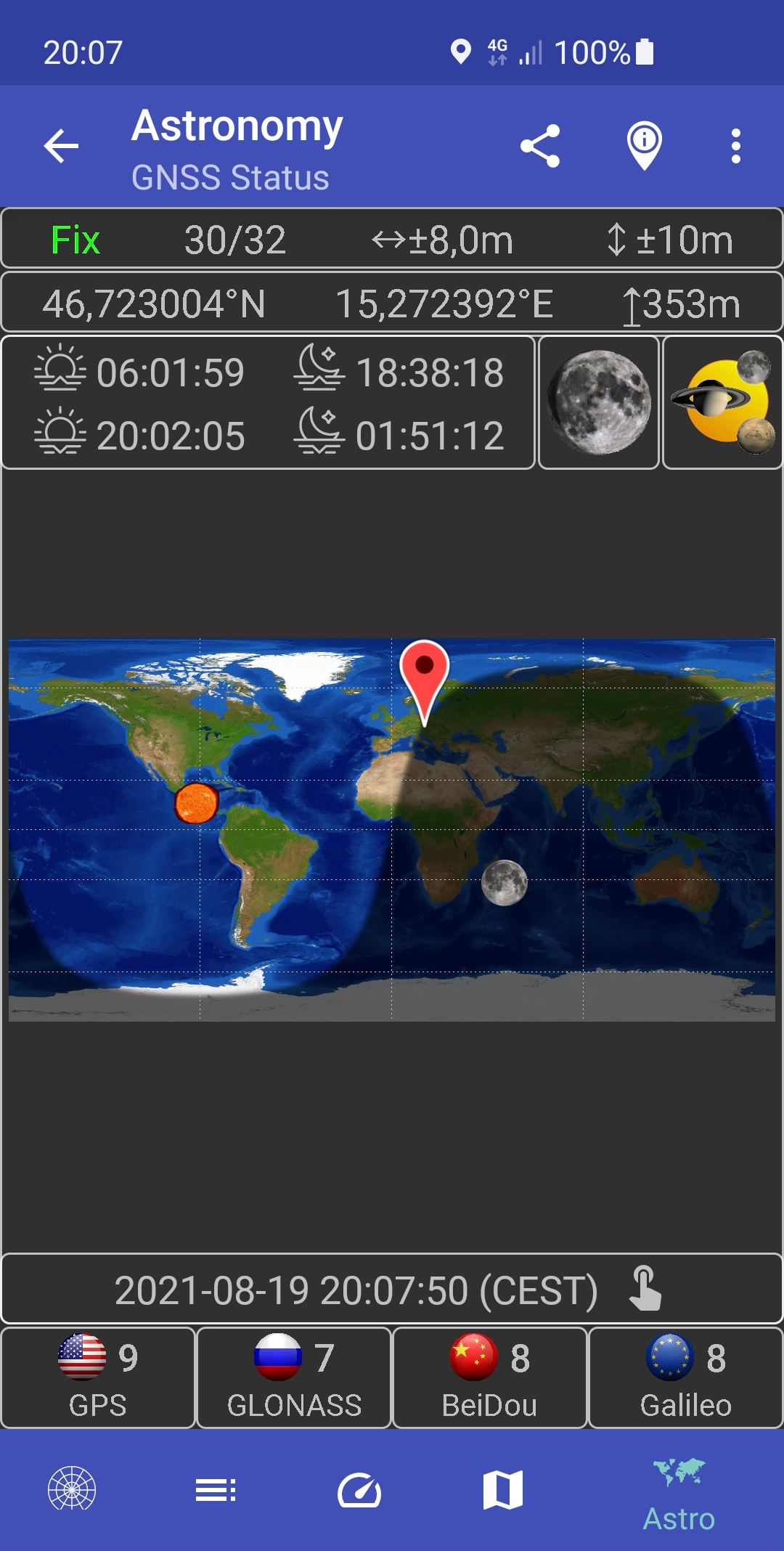This screenshot has height=1551, width=784.
Task: Switch to the sky radar tab
Action: [x=72, y=1489]
